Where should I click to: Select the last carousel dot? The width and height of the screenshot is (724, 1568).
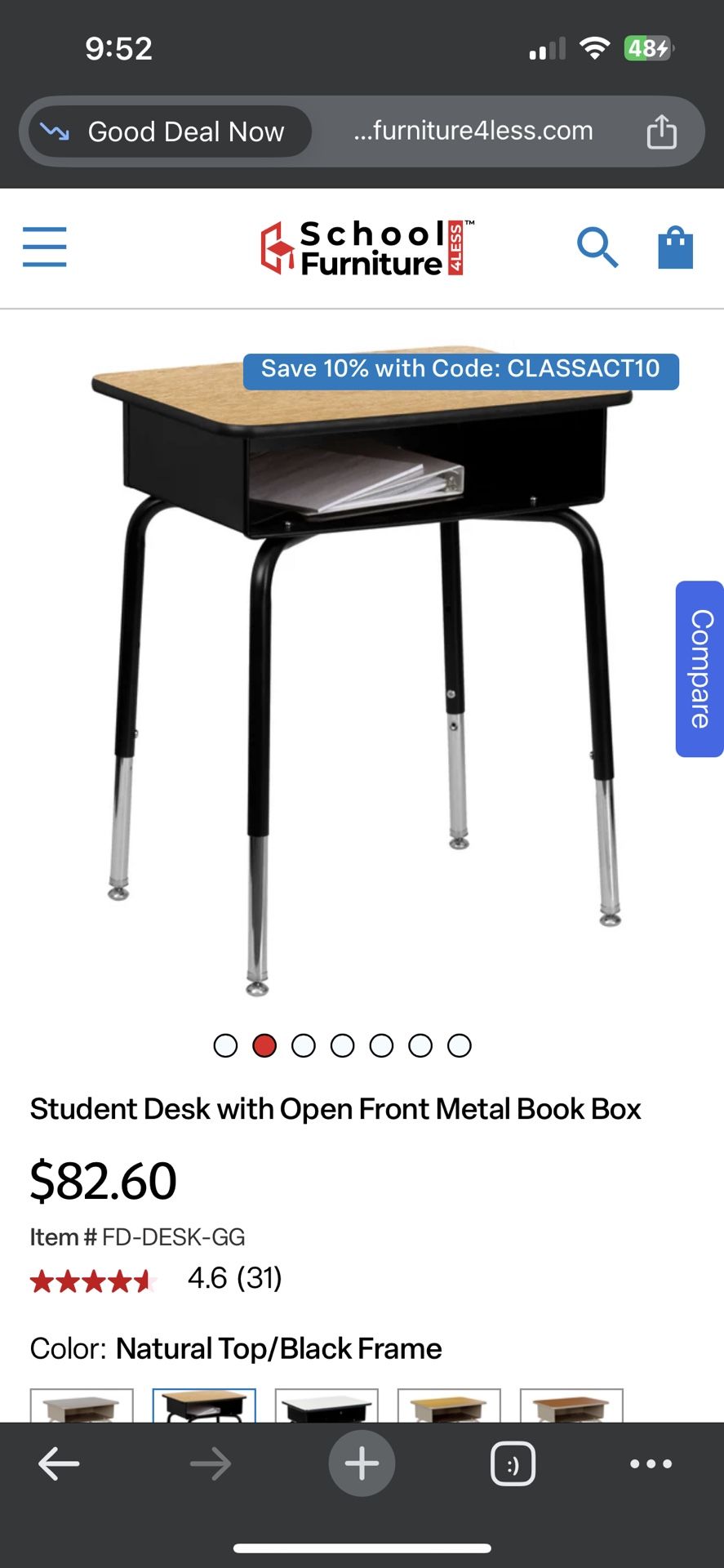460,1045
